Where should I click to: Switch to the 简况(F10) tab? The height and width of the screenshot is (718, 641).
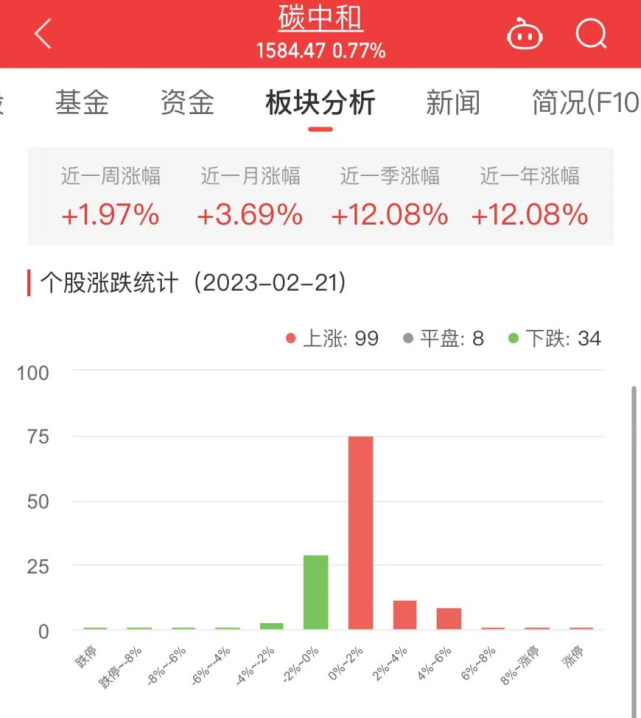(585, 102)
